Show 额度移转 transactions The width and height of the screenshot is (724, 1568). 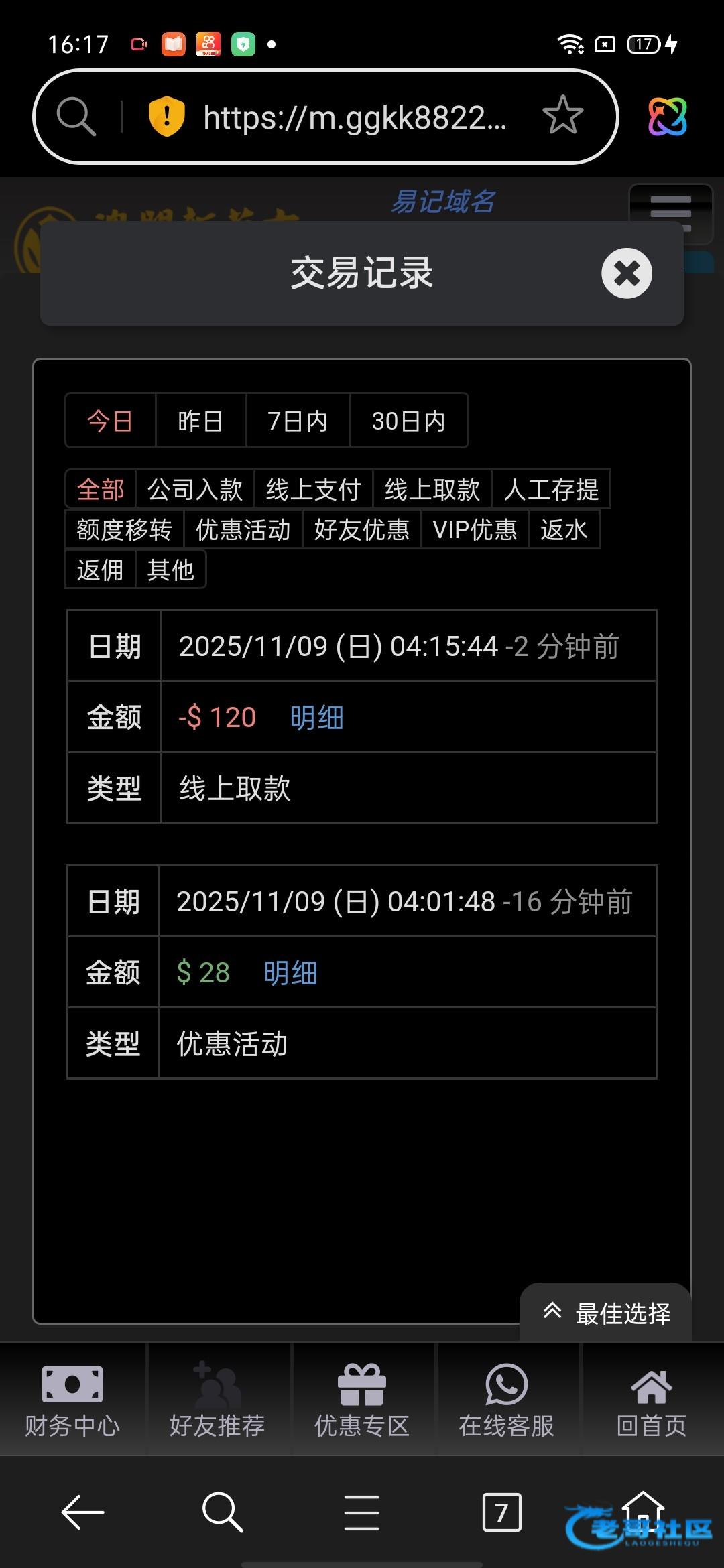(x=124, y=529)
